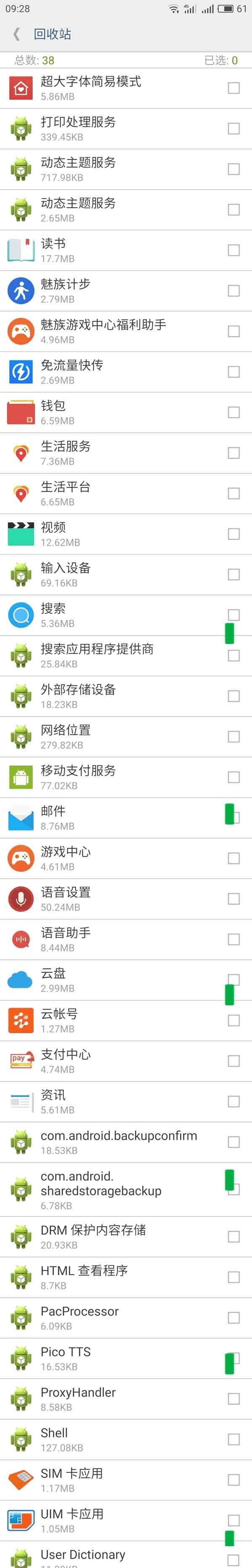Select 移动支付服务 checkbox
252x1568 pixels.
coord(233,777)
